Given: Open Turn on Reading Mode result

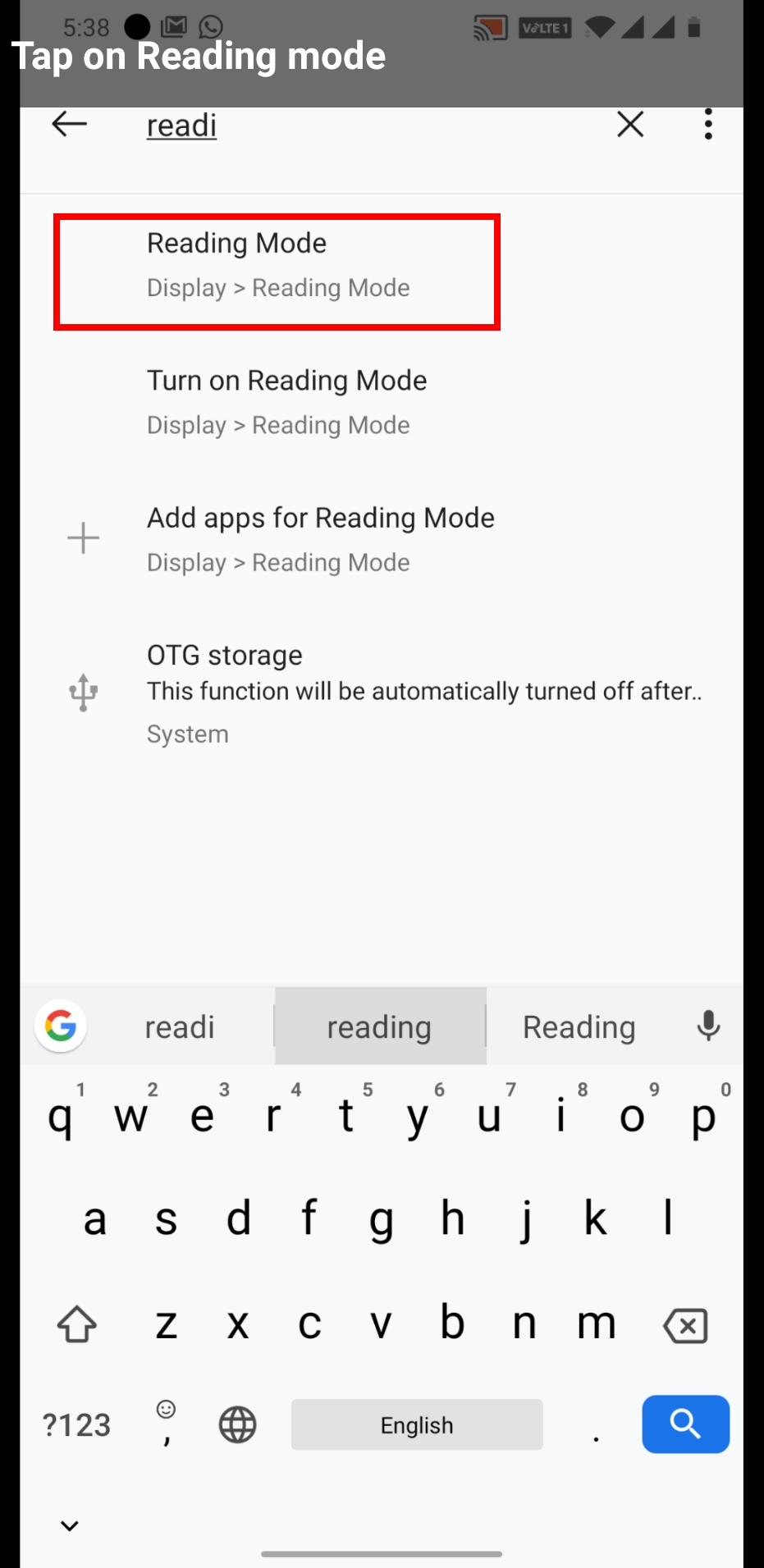Looking at the screenshot, I should click(x=382, y=402).
